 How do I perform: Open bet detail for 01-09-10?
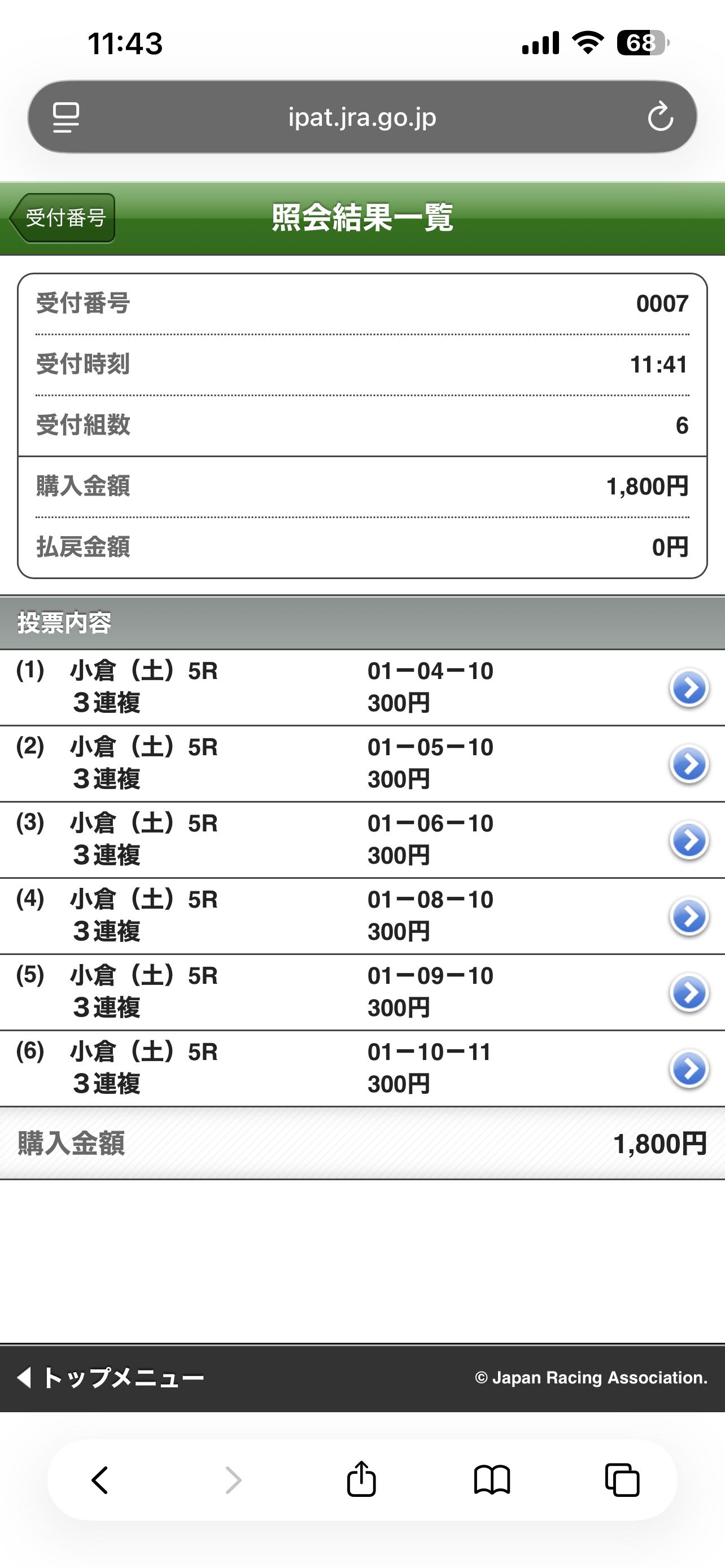[x=688, y=992]
